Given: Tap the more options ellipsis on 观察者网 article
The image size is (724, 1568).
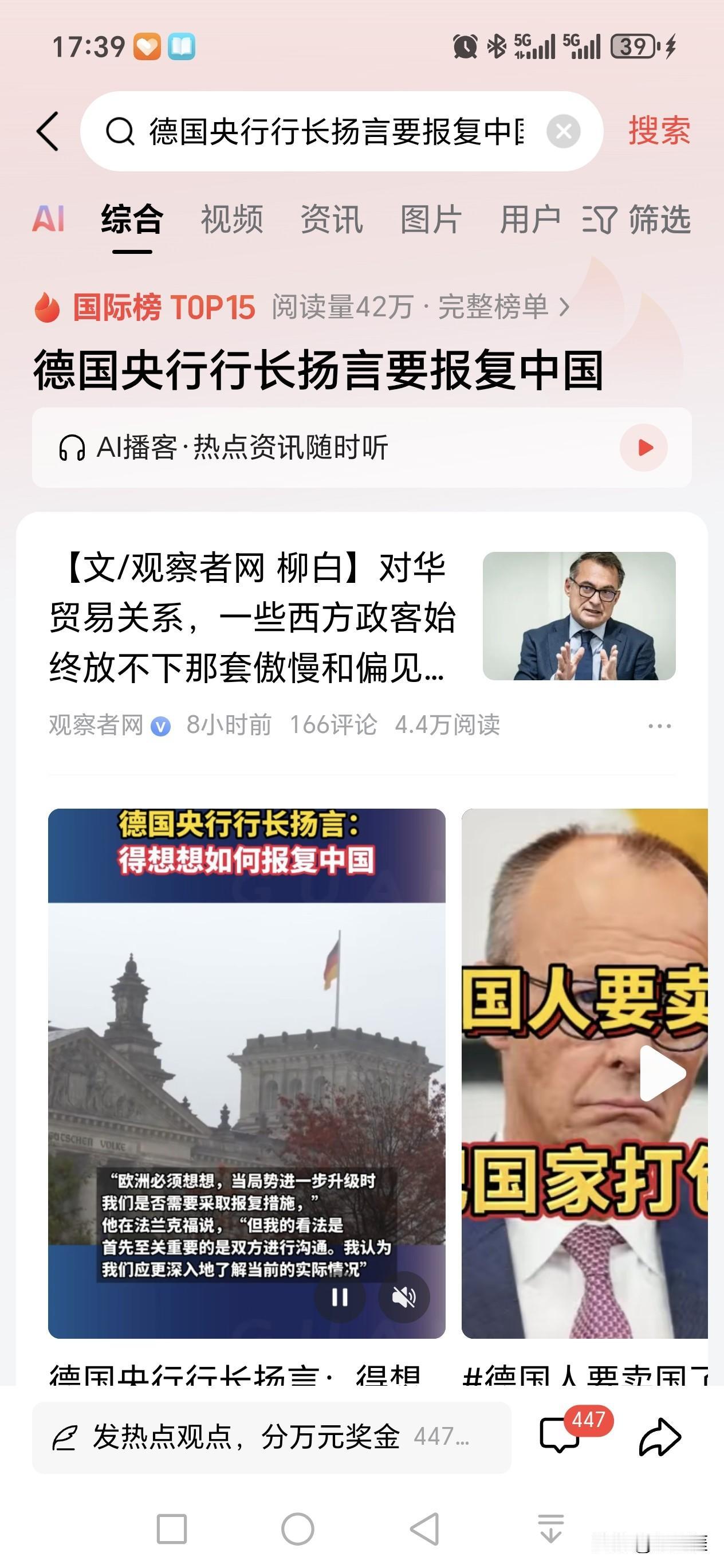Looking at the screenshot, I should click(659, 724).
